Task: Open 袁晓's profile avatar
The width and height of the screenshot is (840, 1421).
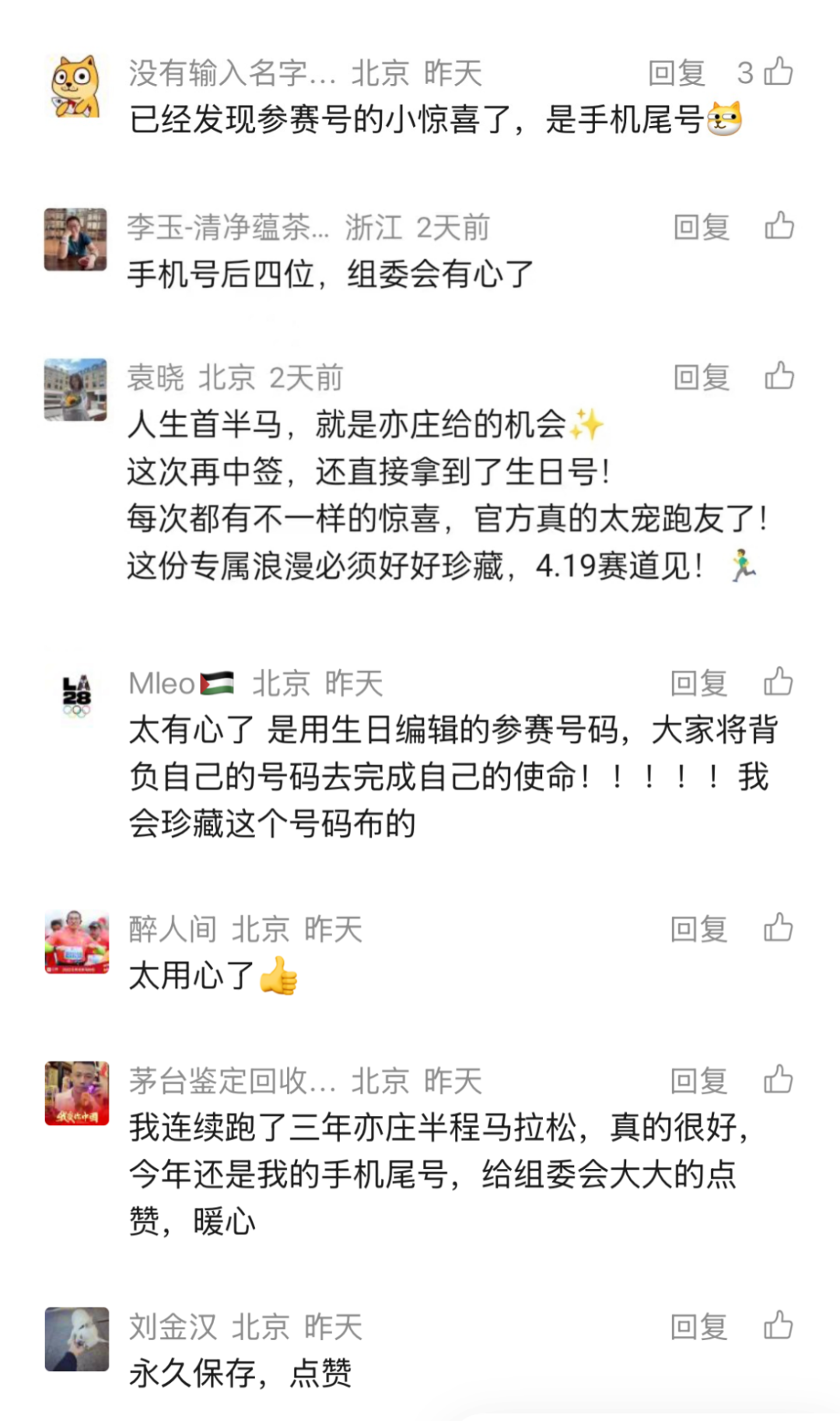Action: pyautogui.click(x=75, y=390)
